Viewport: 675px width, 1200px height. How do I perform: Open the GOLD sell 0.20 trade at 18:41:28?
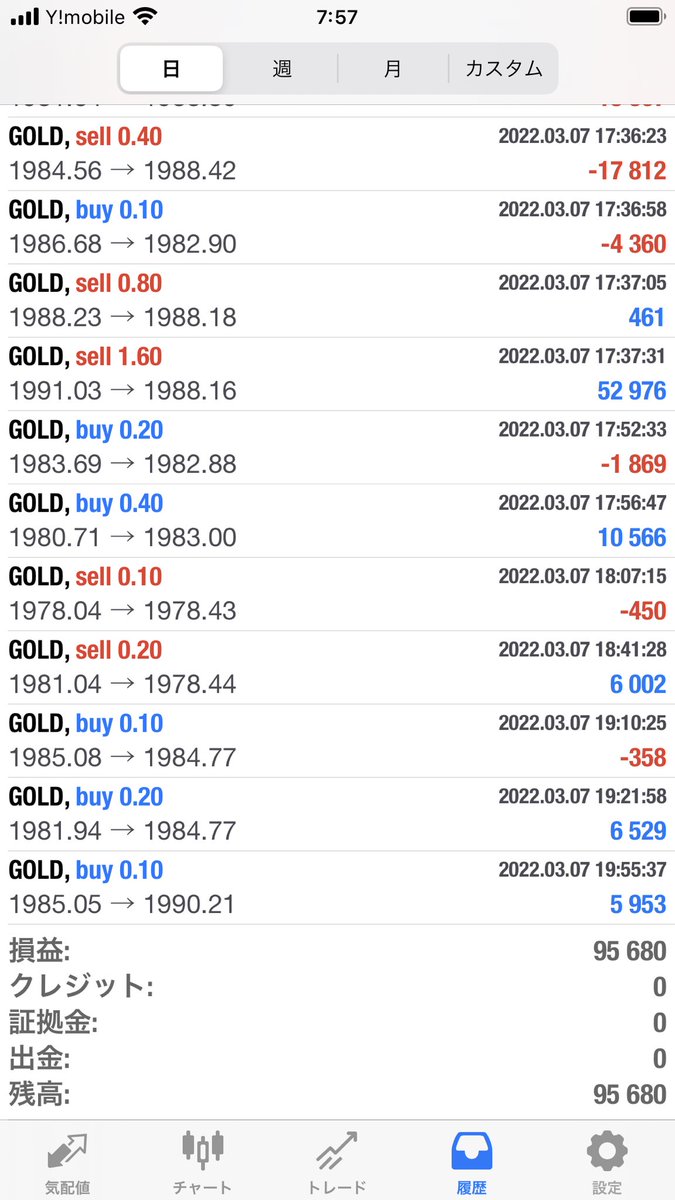[337, 668]
